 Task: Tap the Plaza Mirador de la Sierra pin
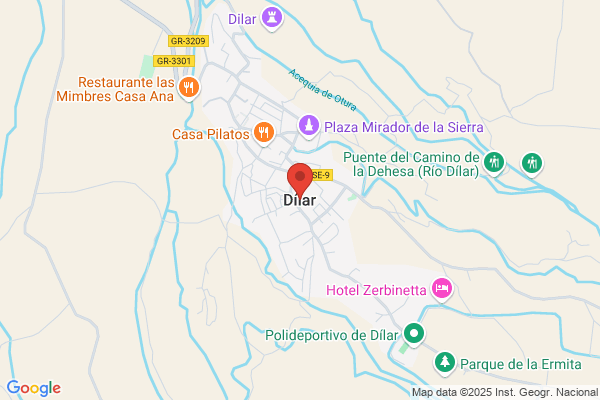coord(309,126)
